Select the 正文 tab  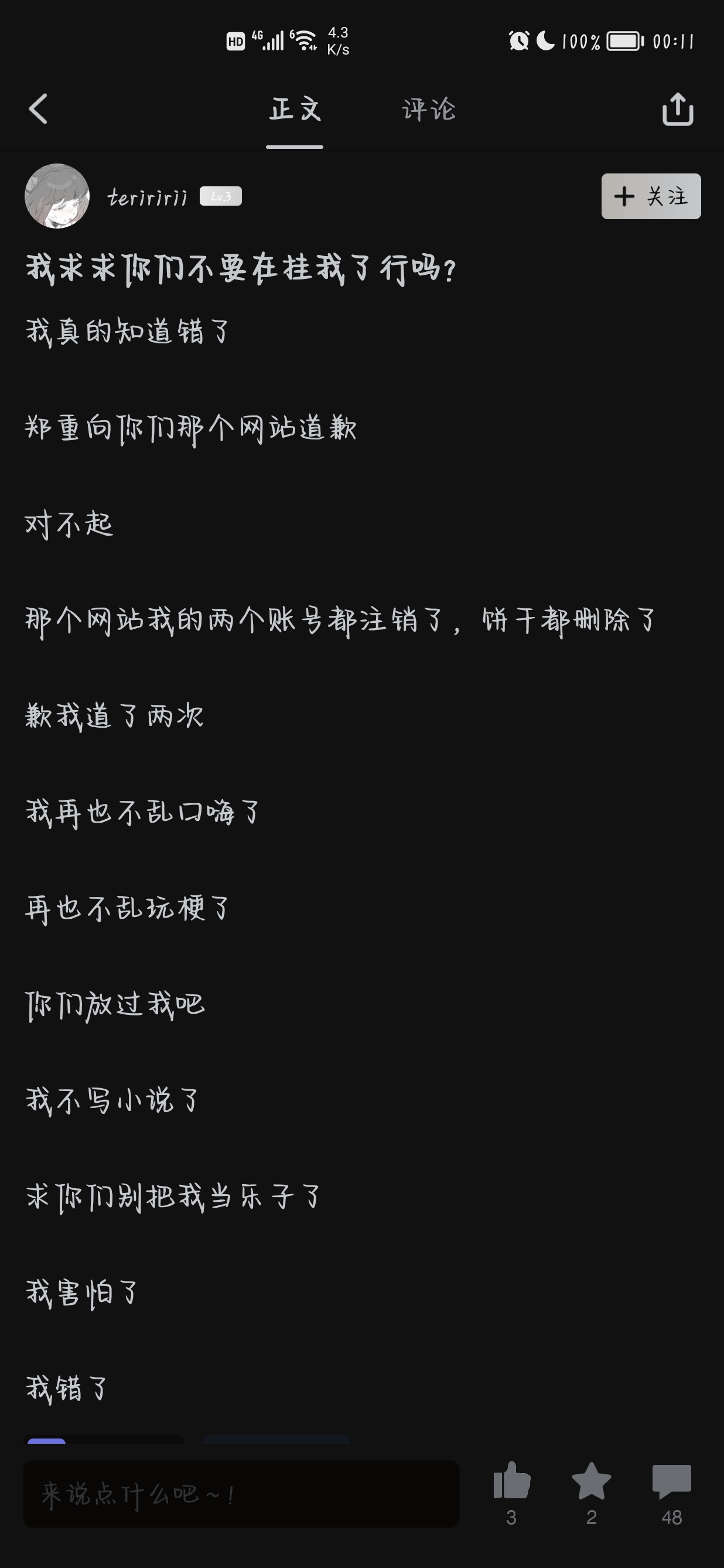[295, 110]
